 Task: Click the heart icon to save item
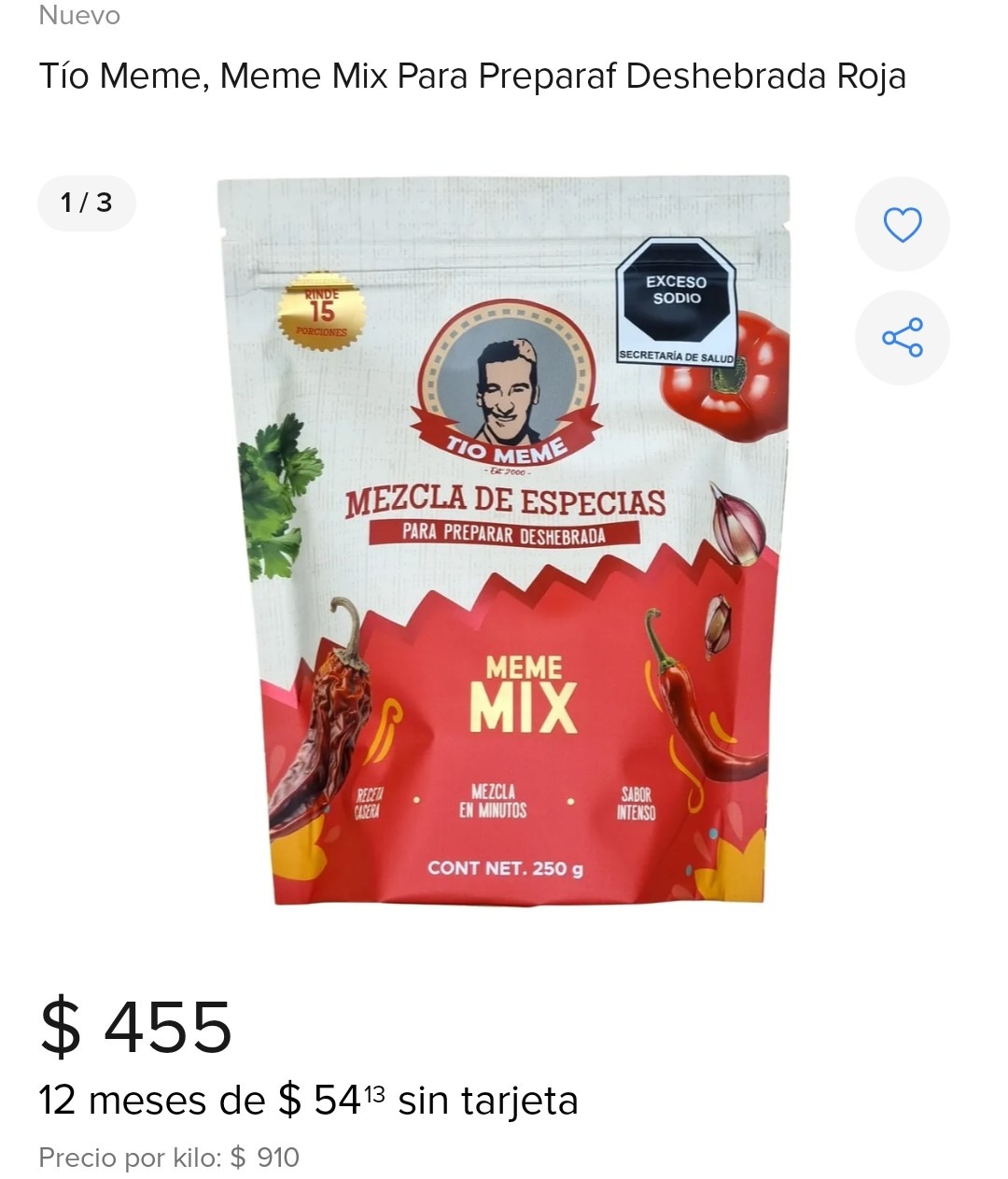[902, 223]
